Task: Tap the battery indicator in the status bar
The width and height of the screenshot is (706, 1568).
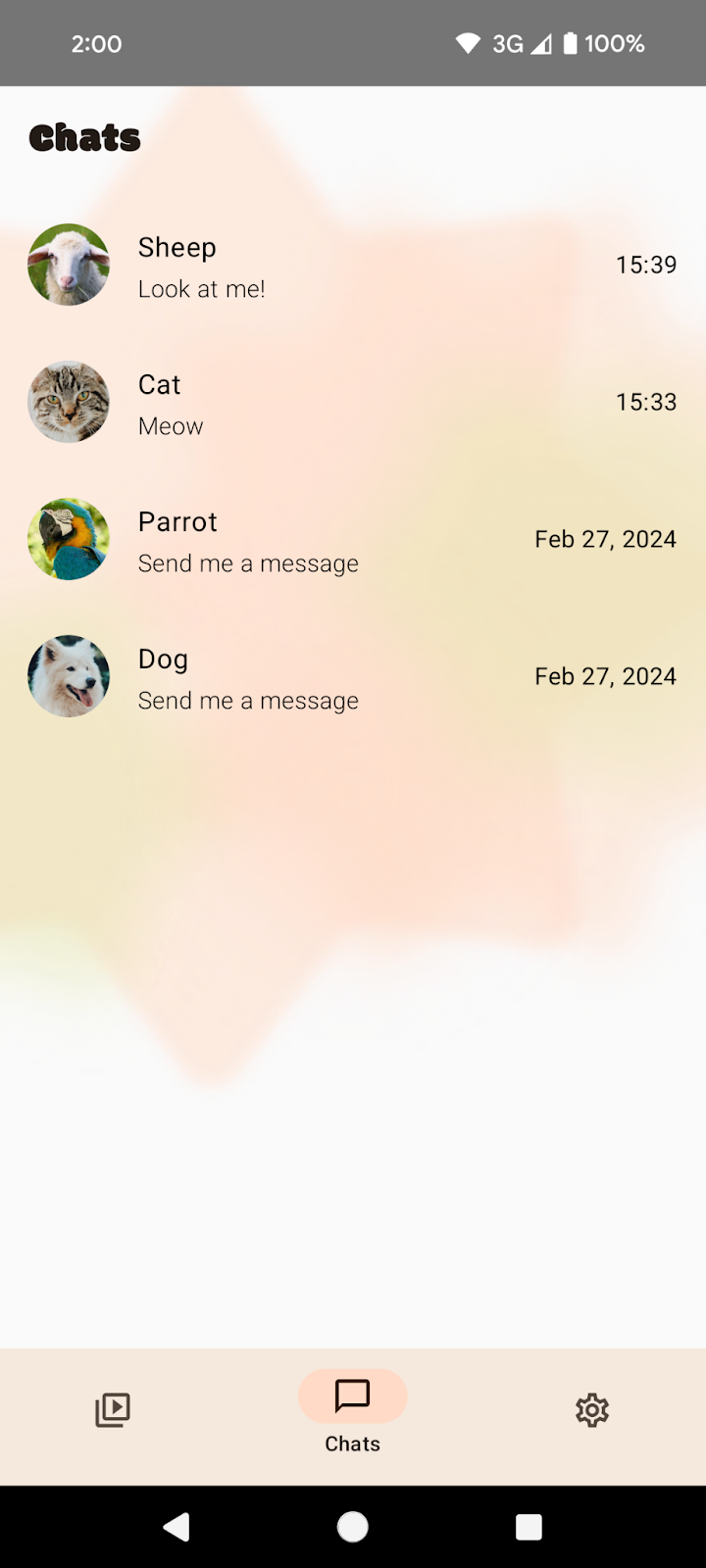Action: 570,43
